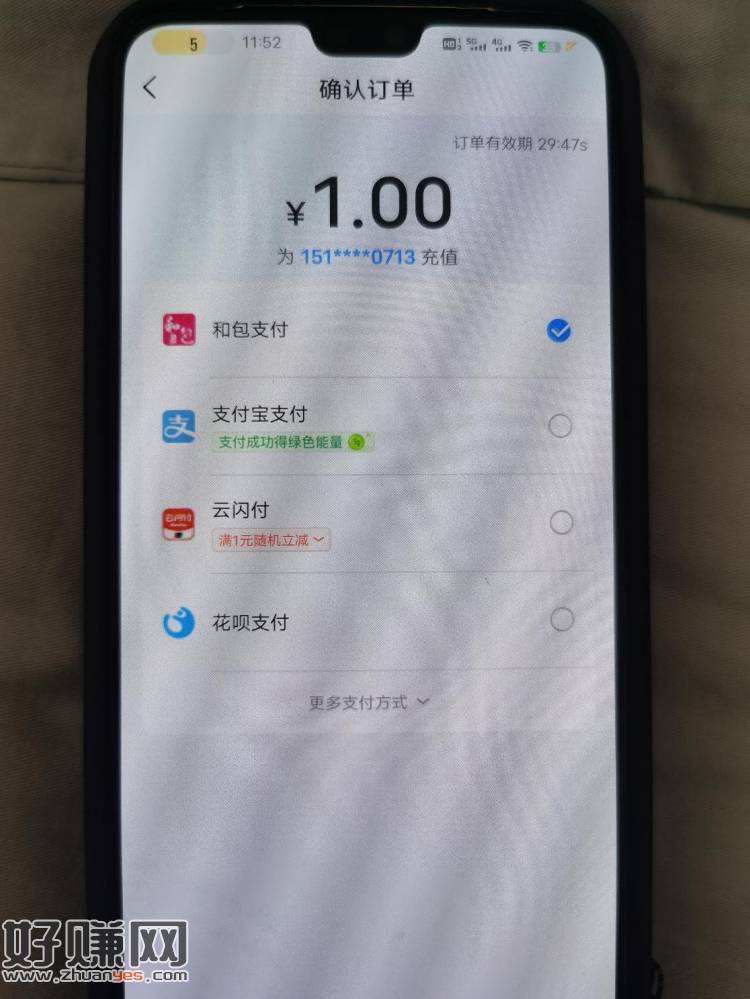
Task: Go back from the 确认订单 page
Action: (x=150, y=88)
